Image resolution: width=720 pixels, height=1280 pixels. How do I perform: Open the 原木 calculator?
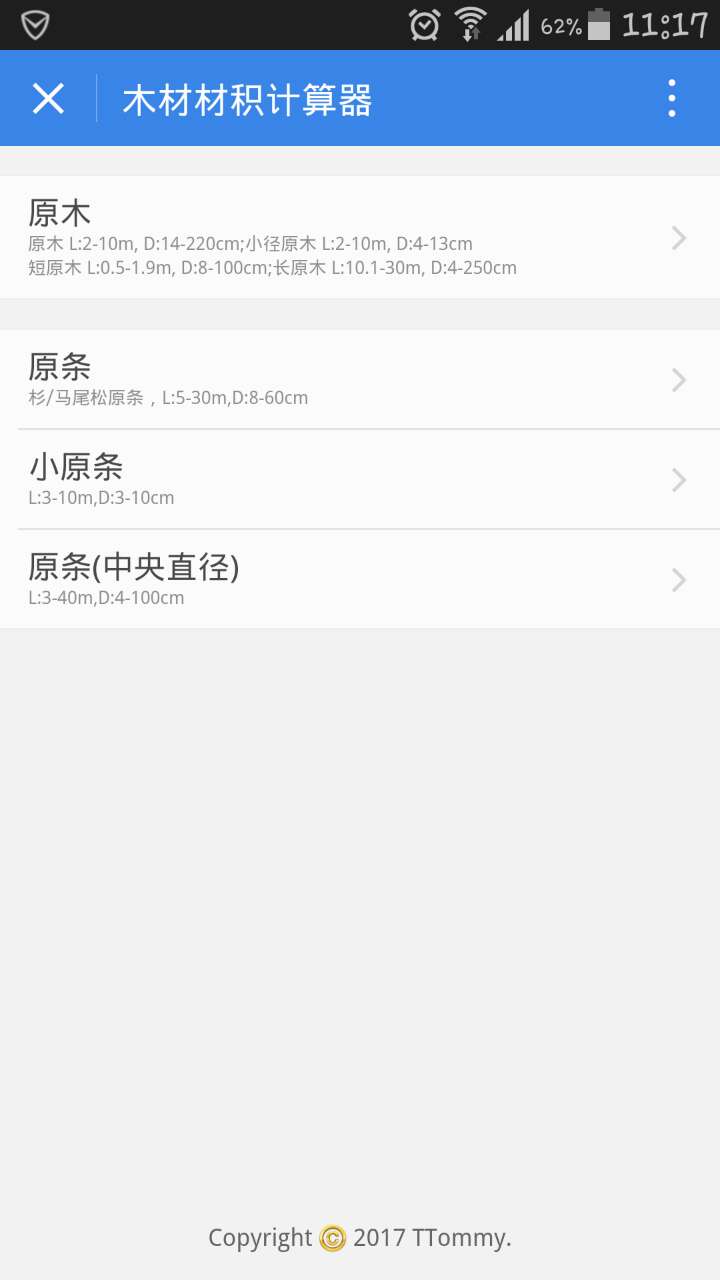(360, 238)
